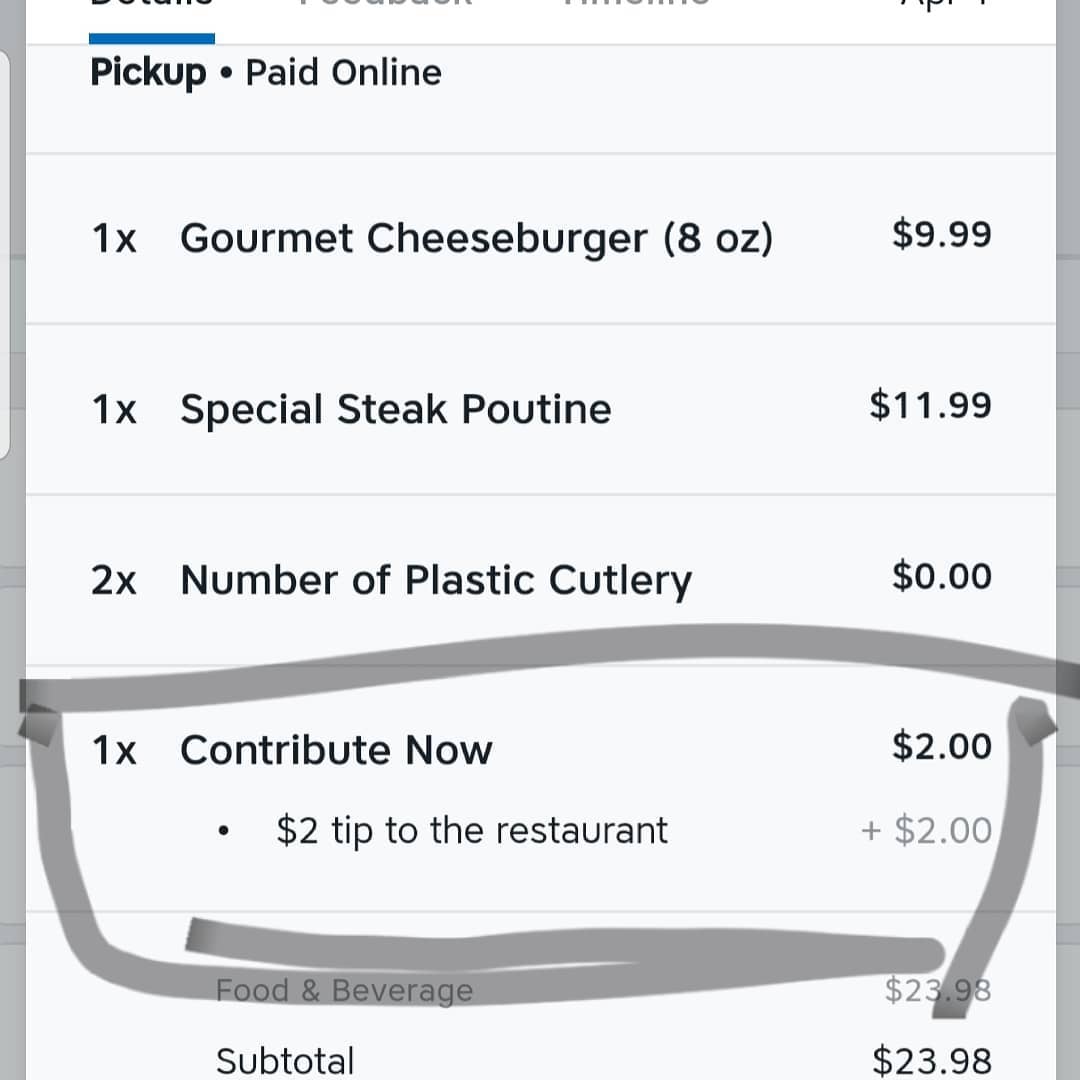Viewport: 1080px width, 1080px height.
Task: Open the Timeline tab
Action: 636,5
